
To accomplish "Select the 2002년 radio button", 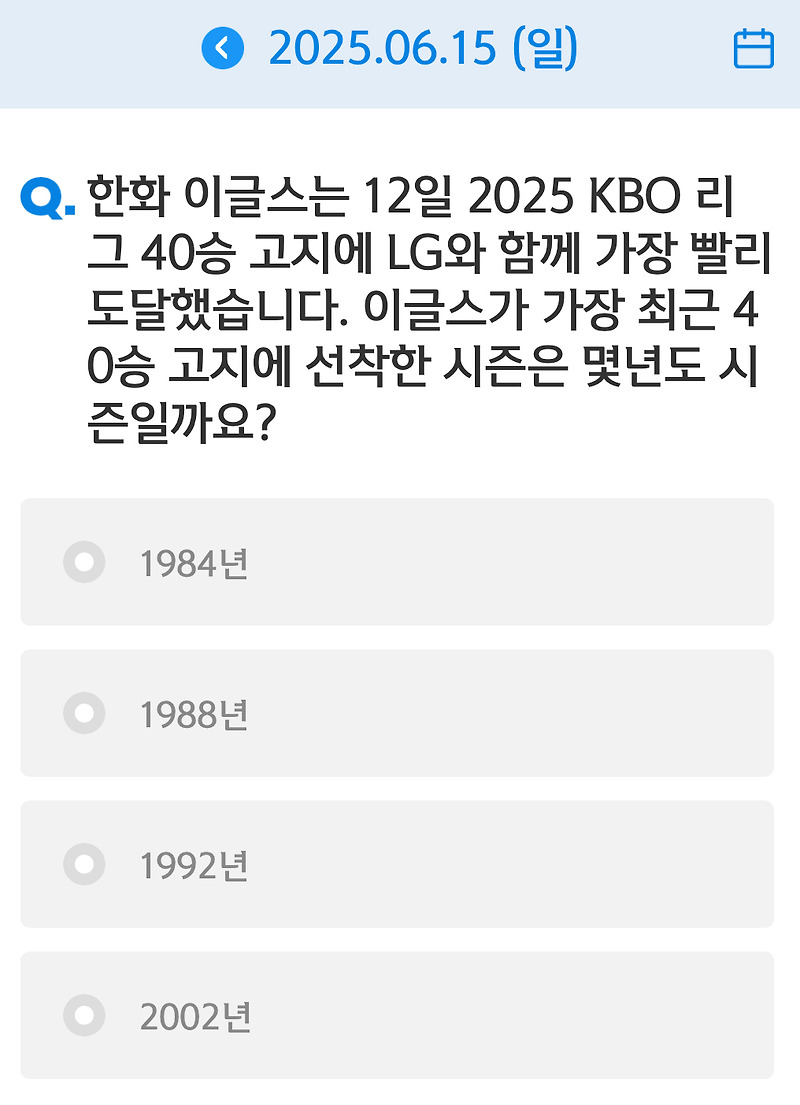I will tap(83, 1016).
